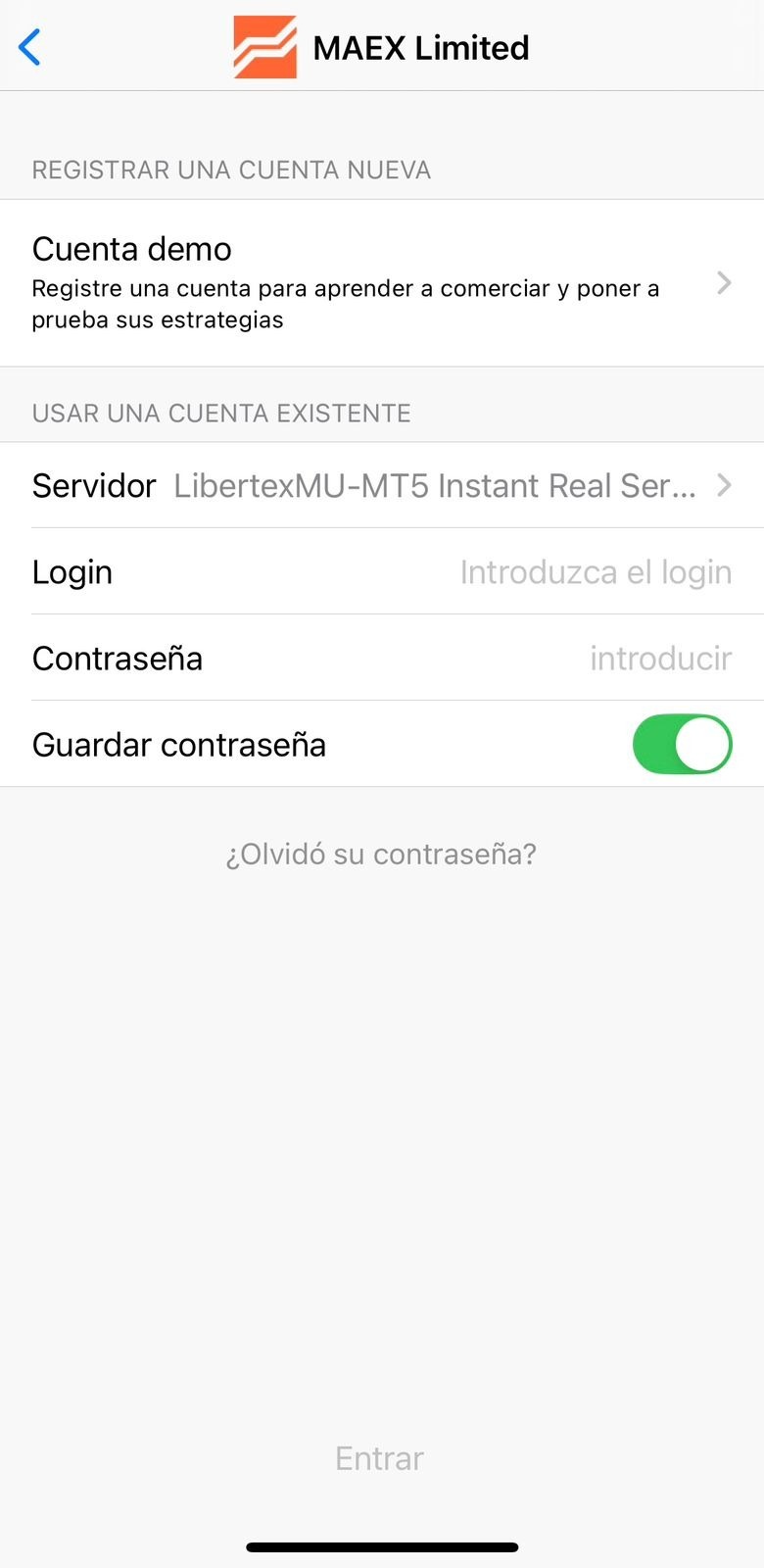
Task: Go back using the top-left arrow
Action: pyautogui.click(x=30, y=47)
